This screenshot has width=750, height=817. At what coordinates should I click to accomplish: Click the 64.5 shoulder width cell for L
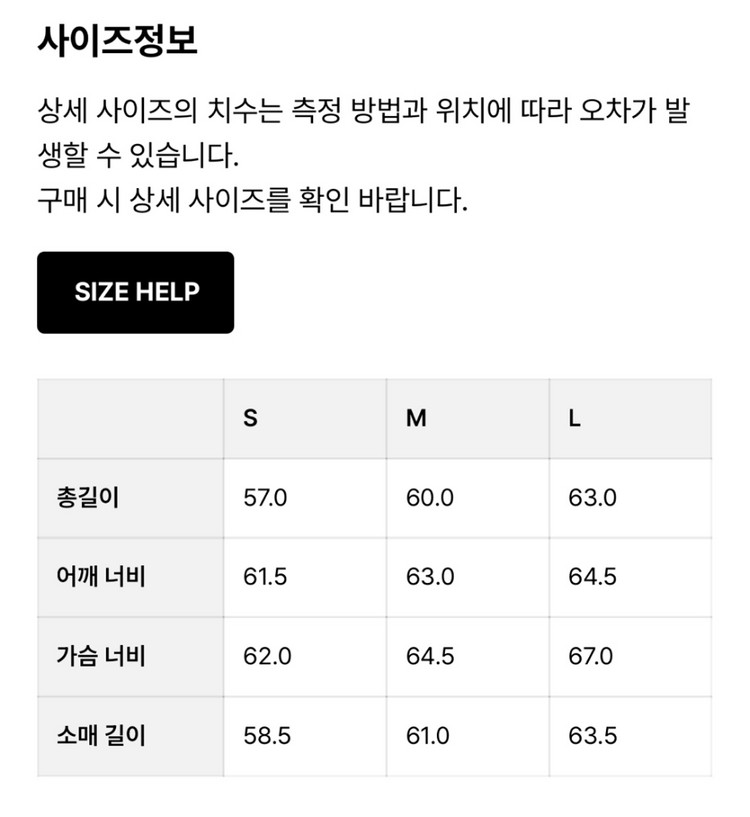click(x=582, y=573)
